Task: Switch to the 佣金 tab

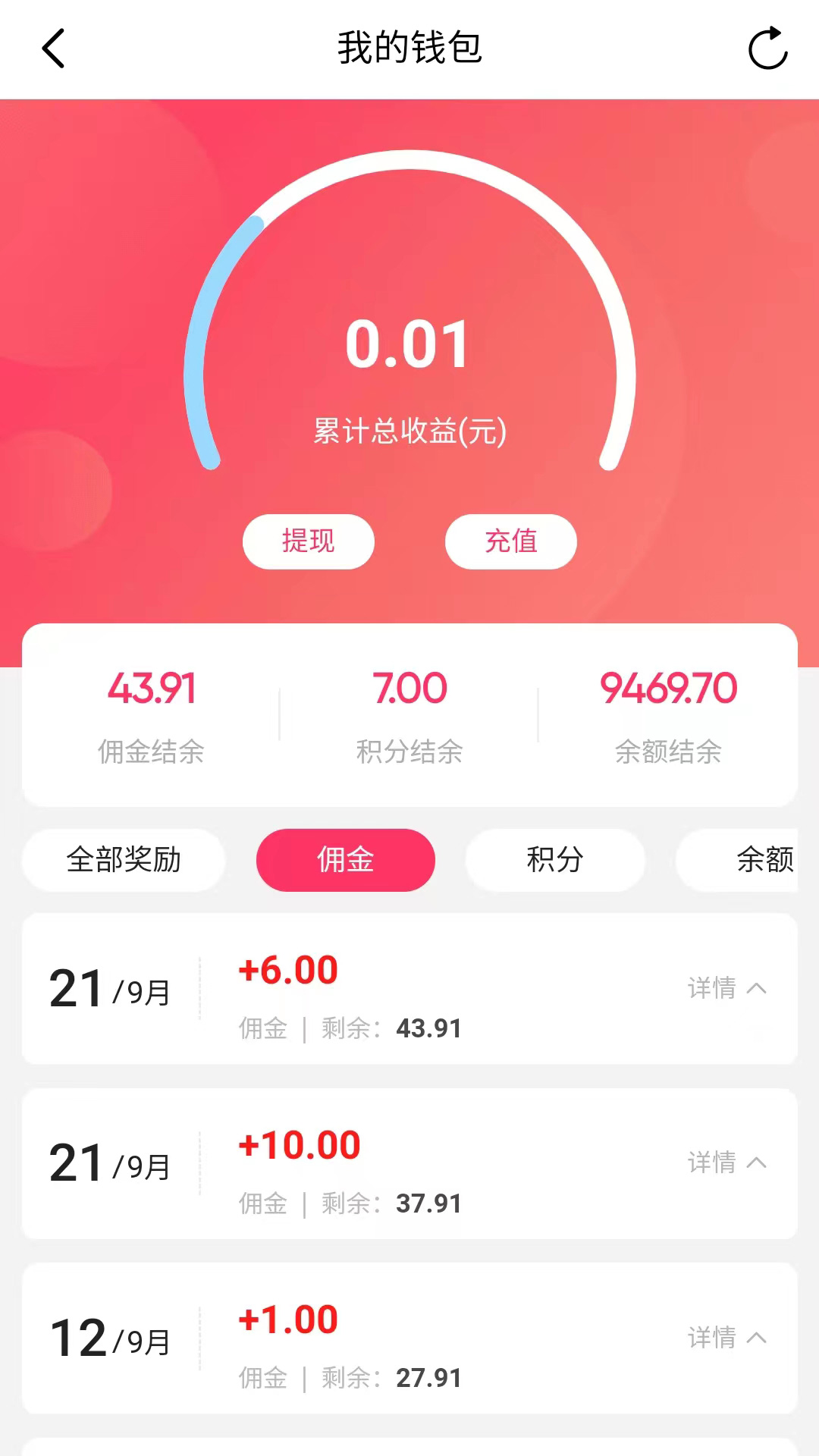Action: 345,859
